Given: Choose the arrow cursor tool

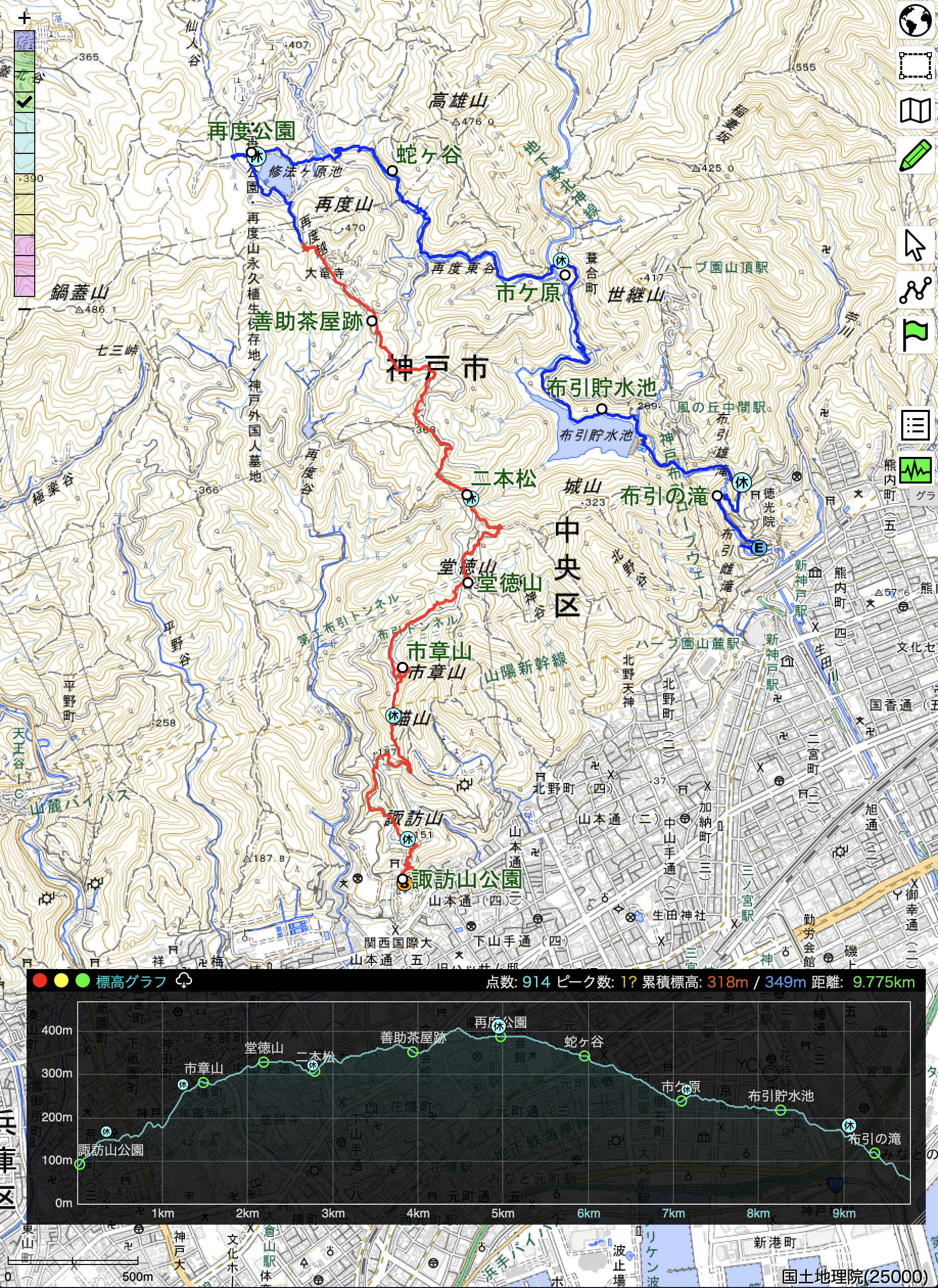Looking at the screenshot, I should coord(914,245).
